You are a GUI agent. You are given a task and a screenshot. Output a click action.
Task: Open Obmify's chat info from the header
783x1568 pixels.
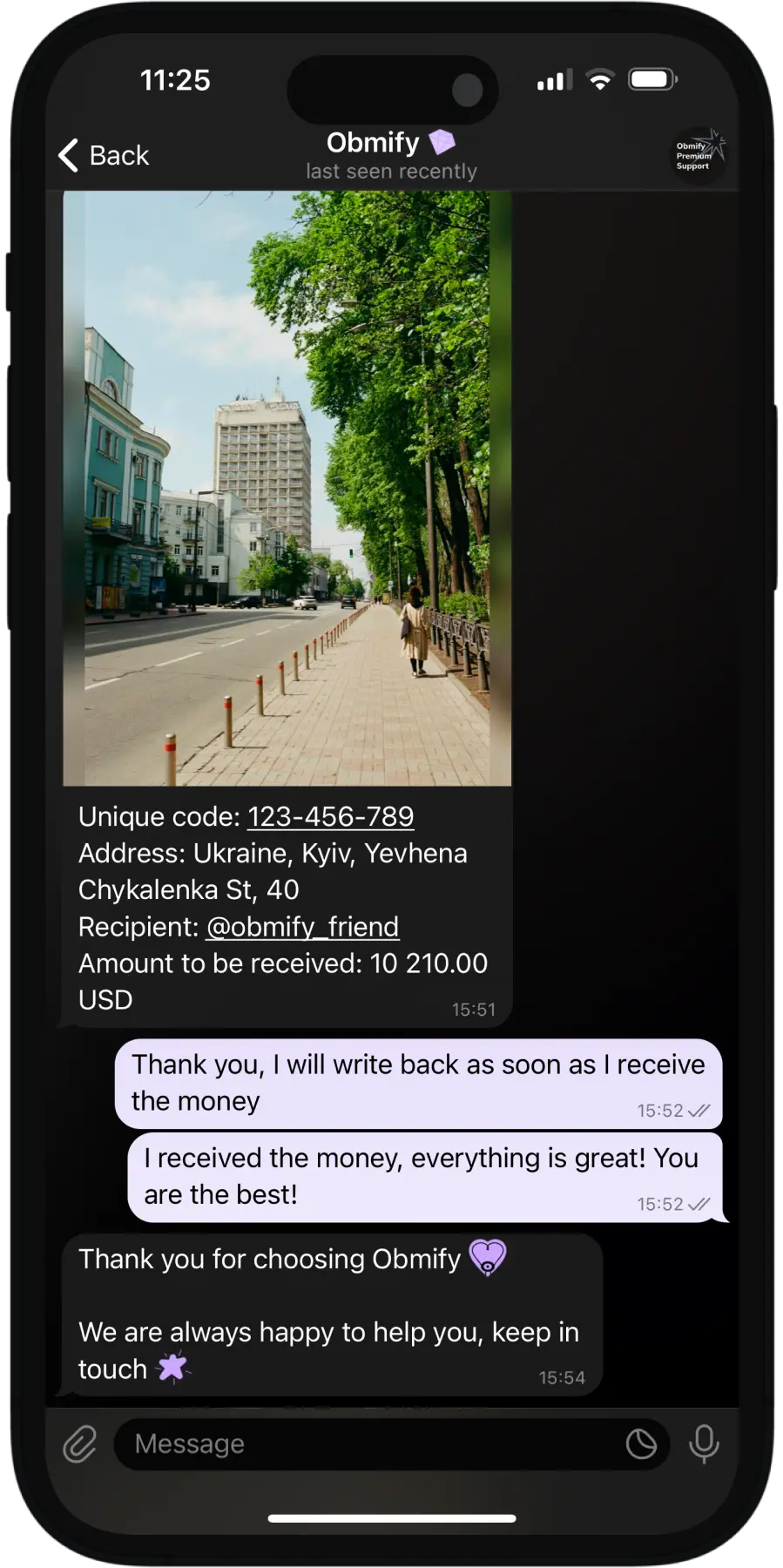390,155
